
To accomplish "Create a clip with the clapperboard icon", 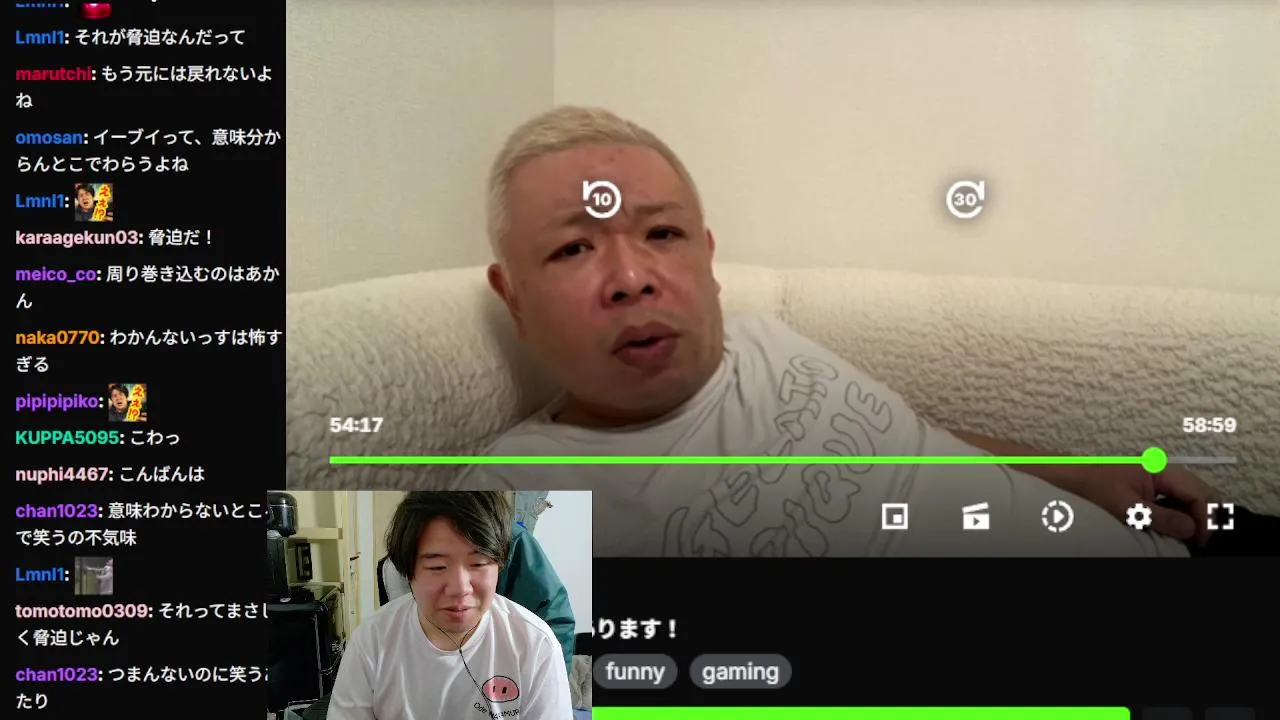I will pyautogui.click(x=976, y=516).
